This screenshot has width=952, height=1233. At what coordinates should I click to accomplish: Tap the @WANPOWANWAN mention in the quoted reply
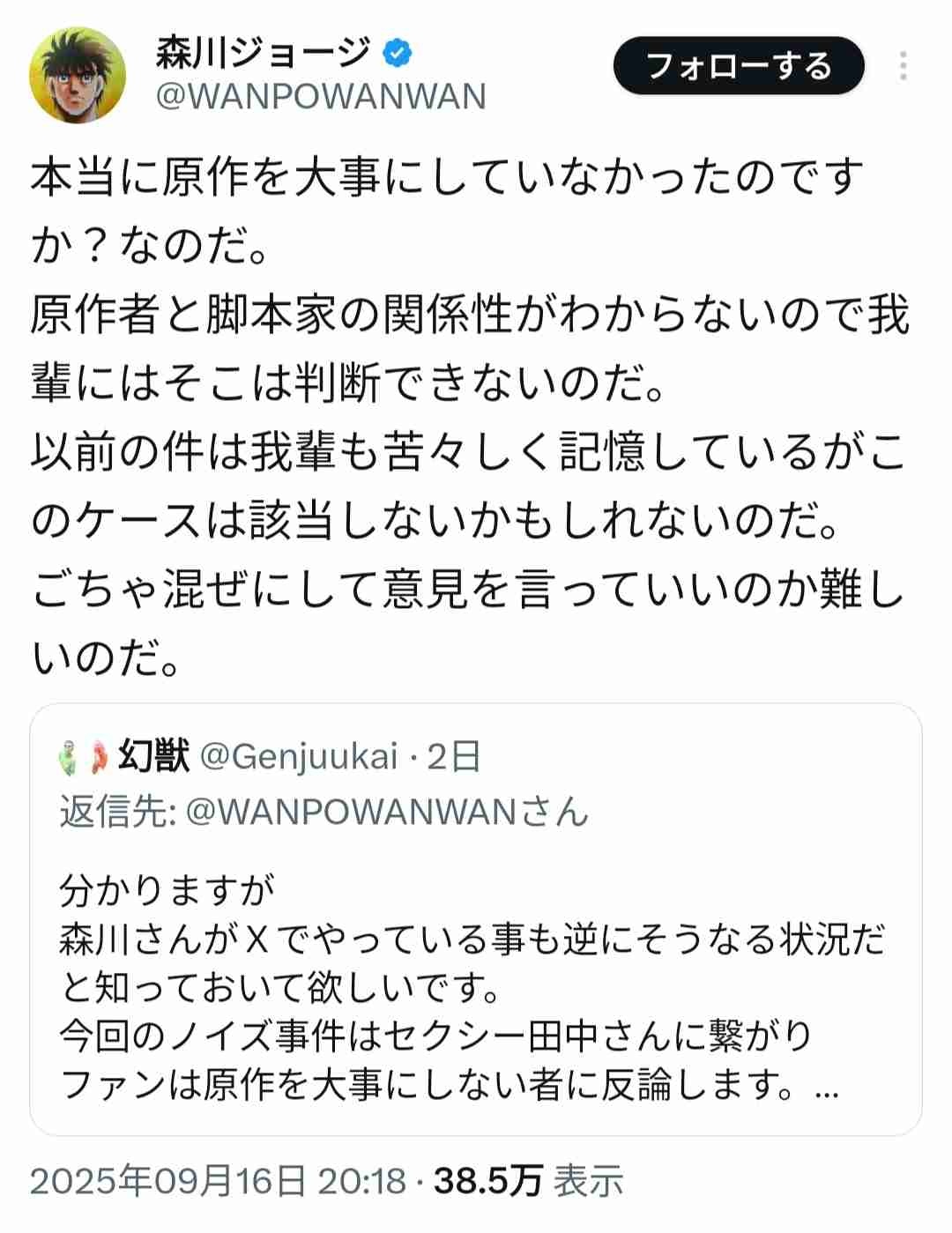coord(351,812)
